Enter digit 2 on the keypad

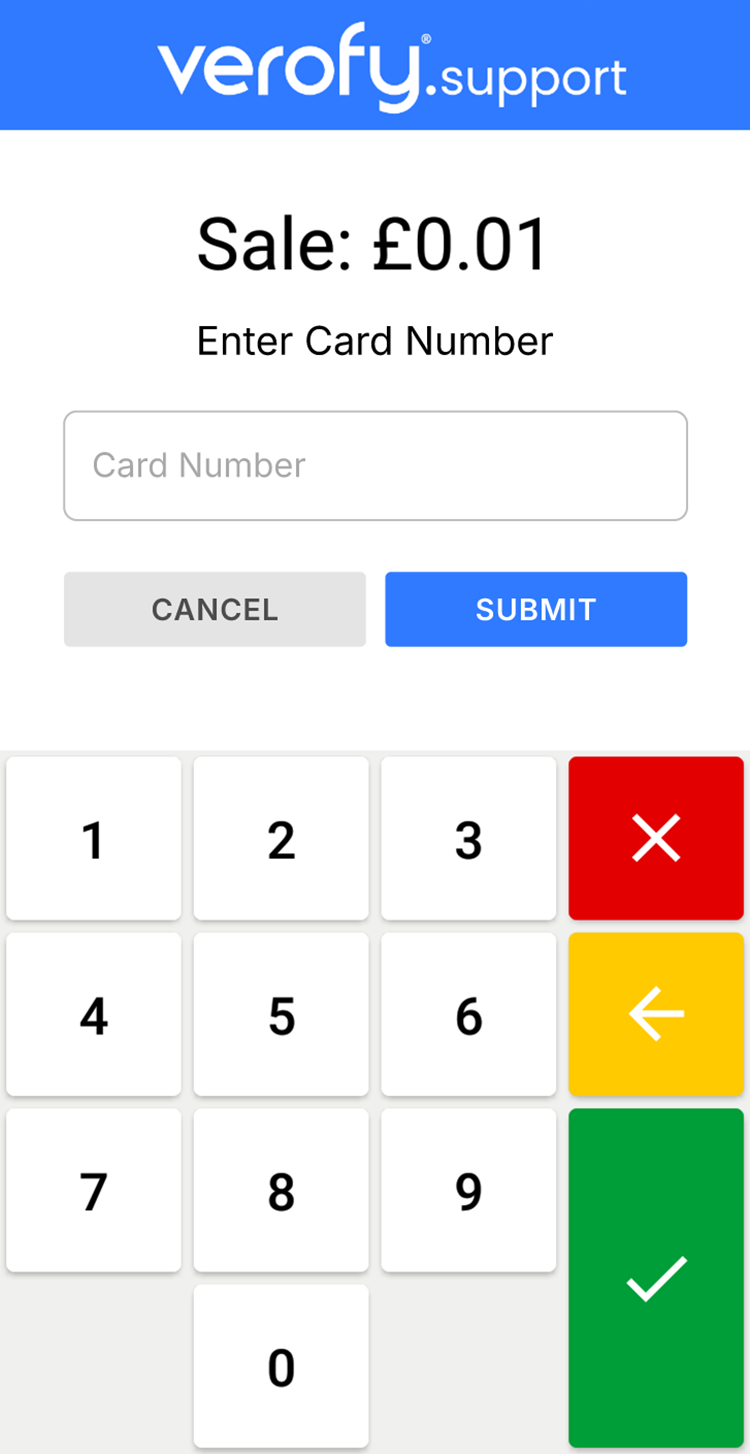[x=281, y=839]
